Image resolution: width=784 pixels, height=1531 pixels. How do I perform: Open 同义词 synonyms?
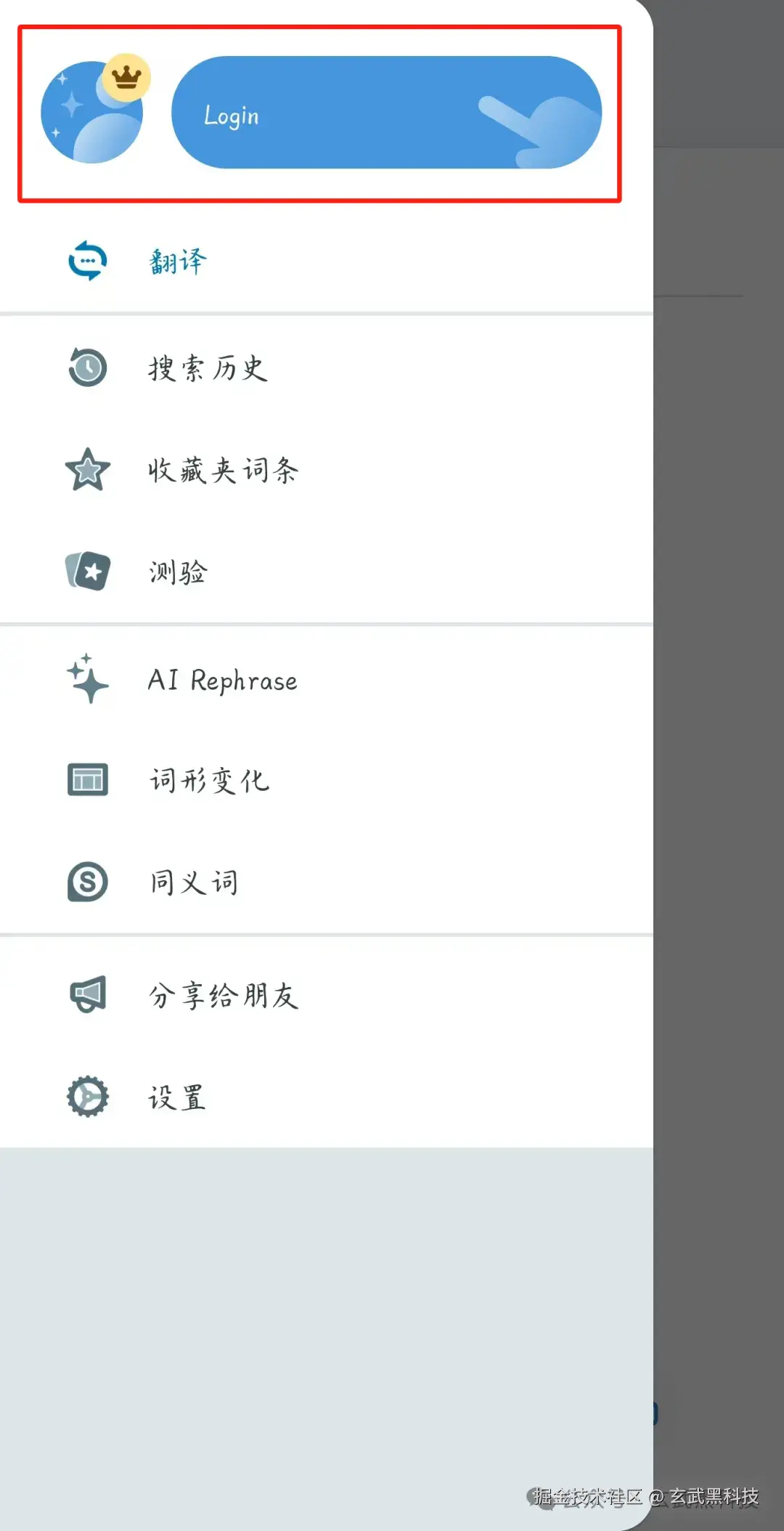click(x=194, y=882)
